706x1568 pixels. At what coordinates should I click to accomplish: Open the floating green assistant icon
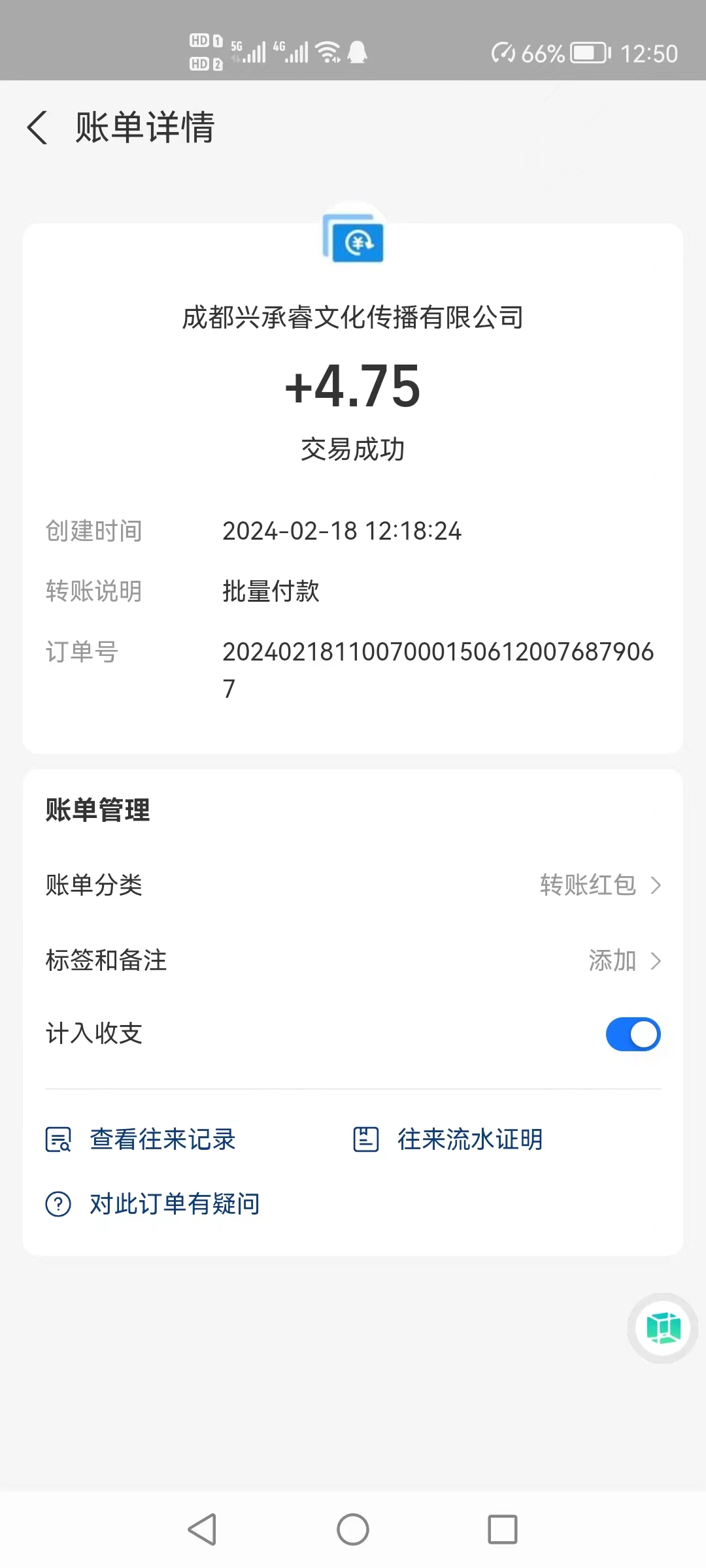[663, 1328]
